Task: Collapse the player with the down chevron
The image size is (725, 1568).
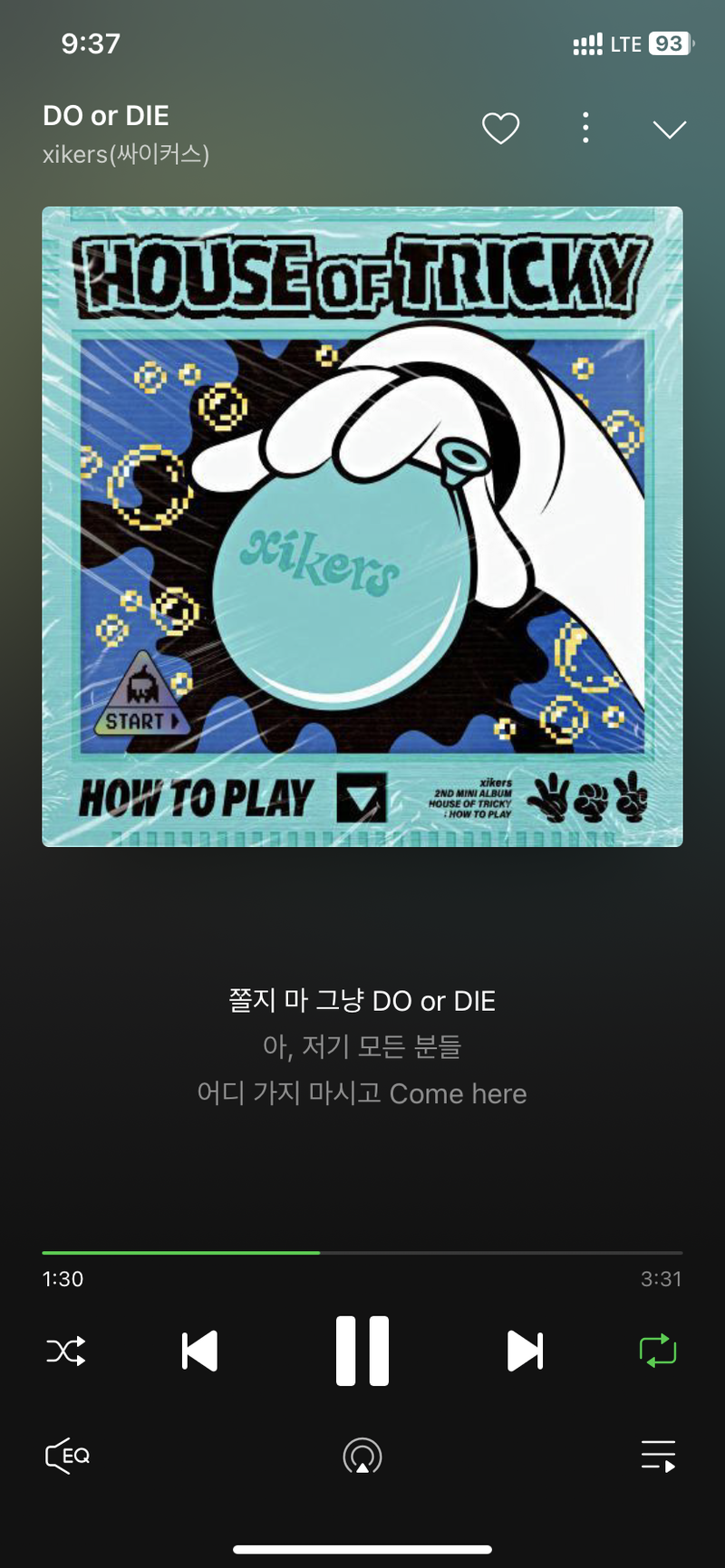Action: coord(670,130)
